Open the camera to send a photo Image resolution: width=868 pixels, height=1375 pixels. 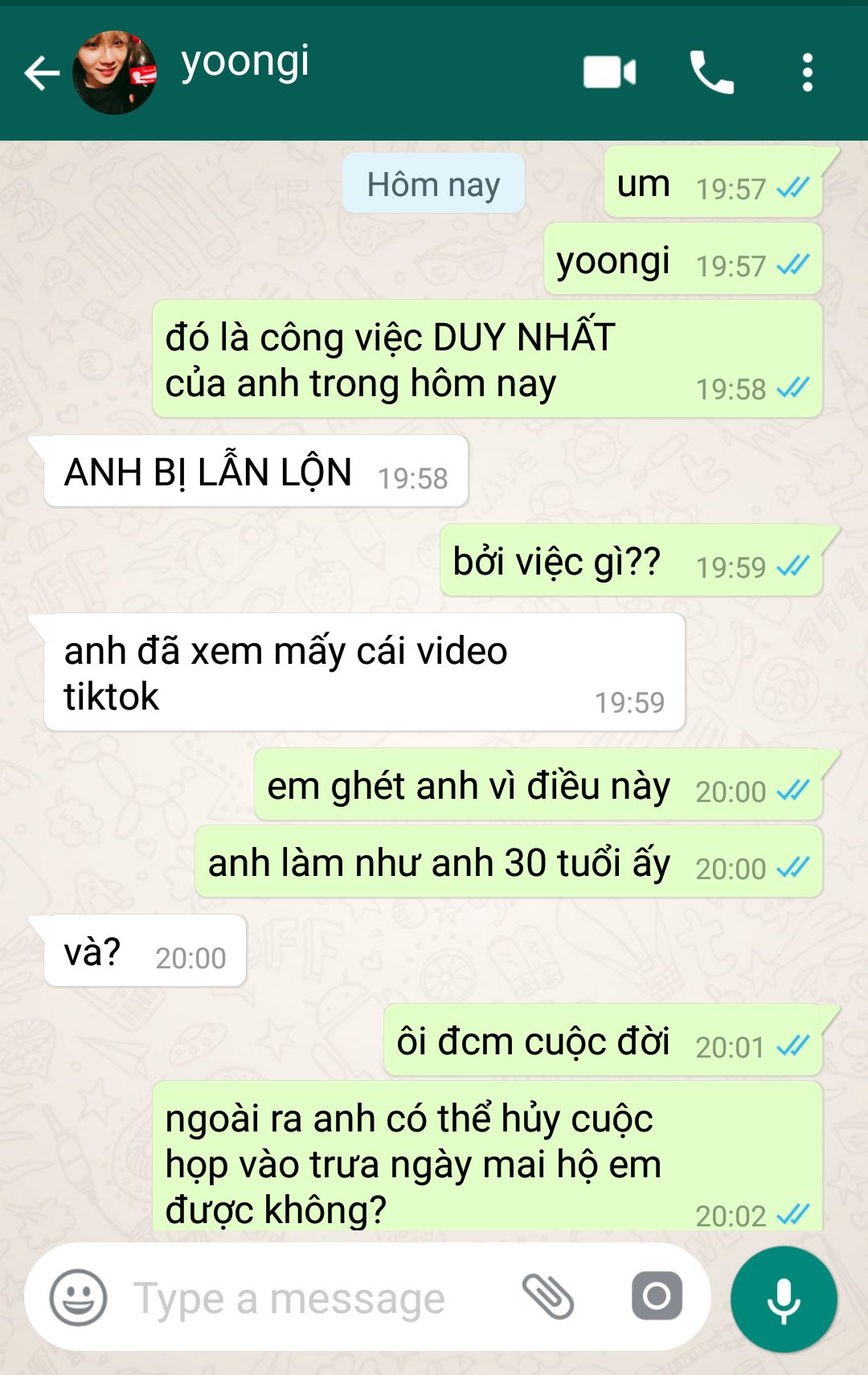click(x=657, y=1295)
